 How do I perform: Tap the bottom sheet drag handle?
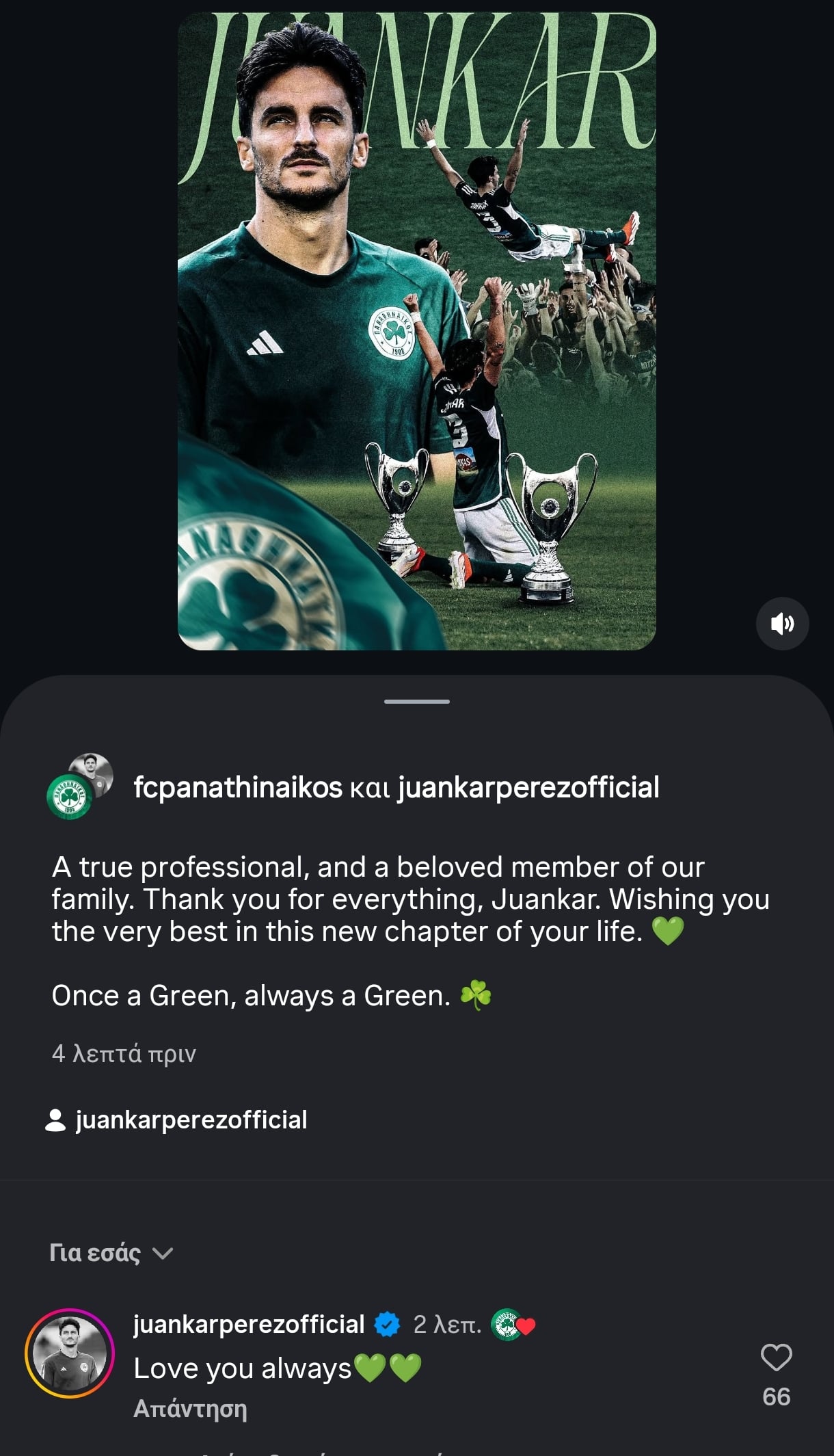pyautogui.click(x=416, y=702)
